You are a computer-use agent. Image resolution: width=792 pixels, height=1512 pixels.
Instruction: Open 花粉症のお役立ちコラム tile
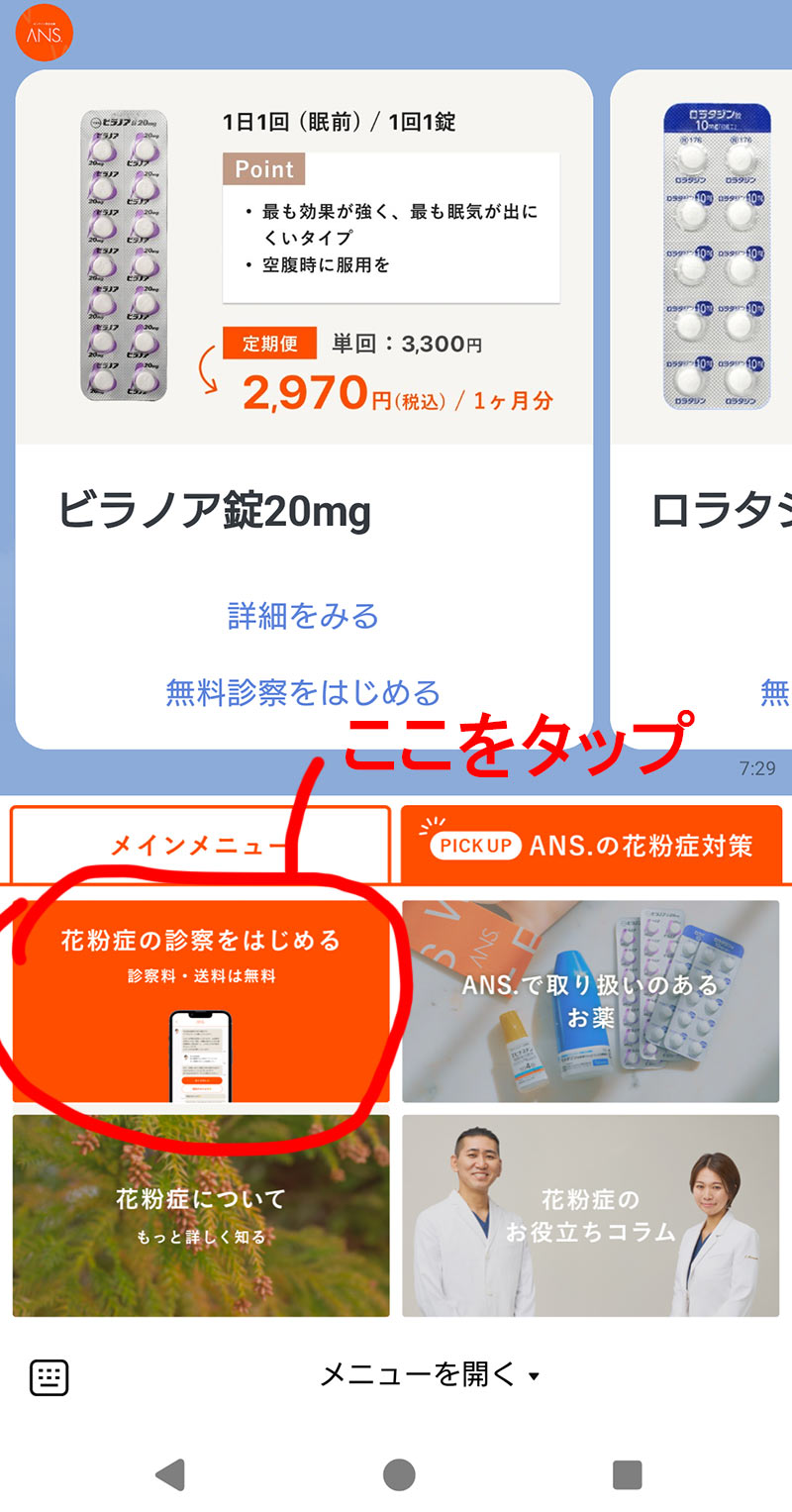pos(590,1215)
